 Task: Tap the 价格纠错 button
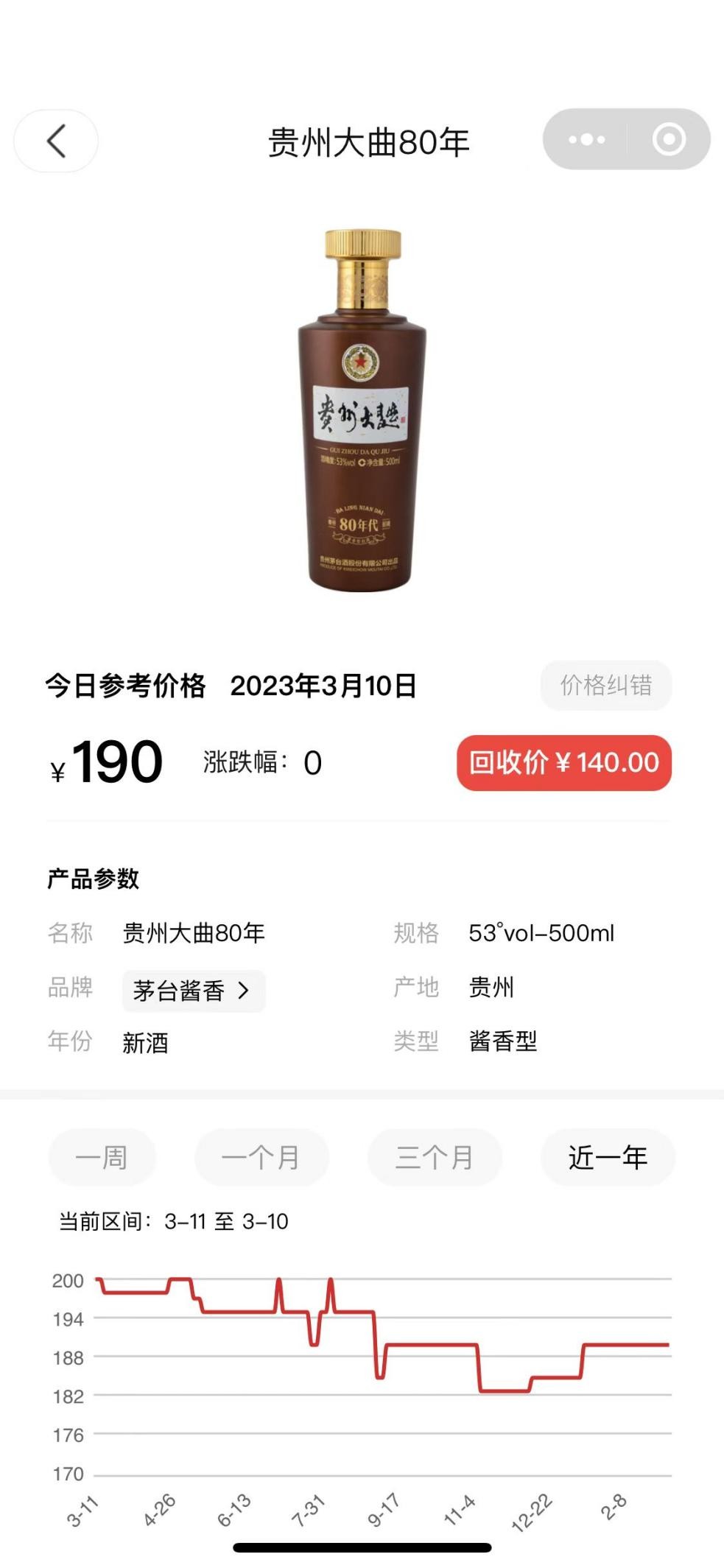tap(606, 685)
